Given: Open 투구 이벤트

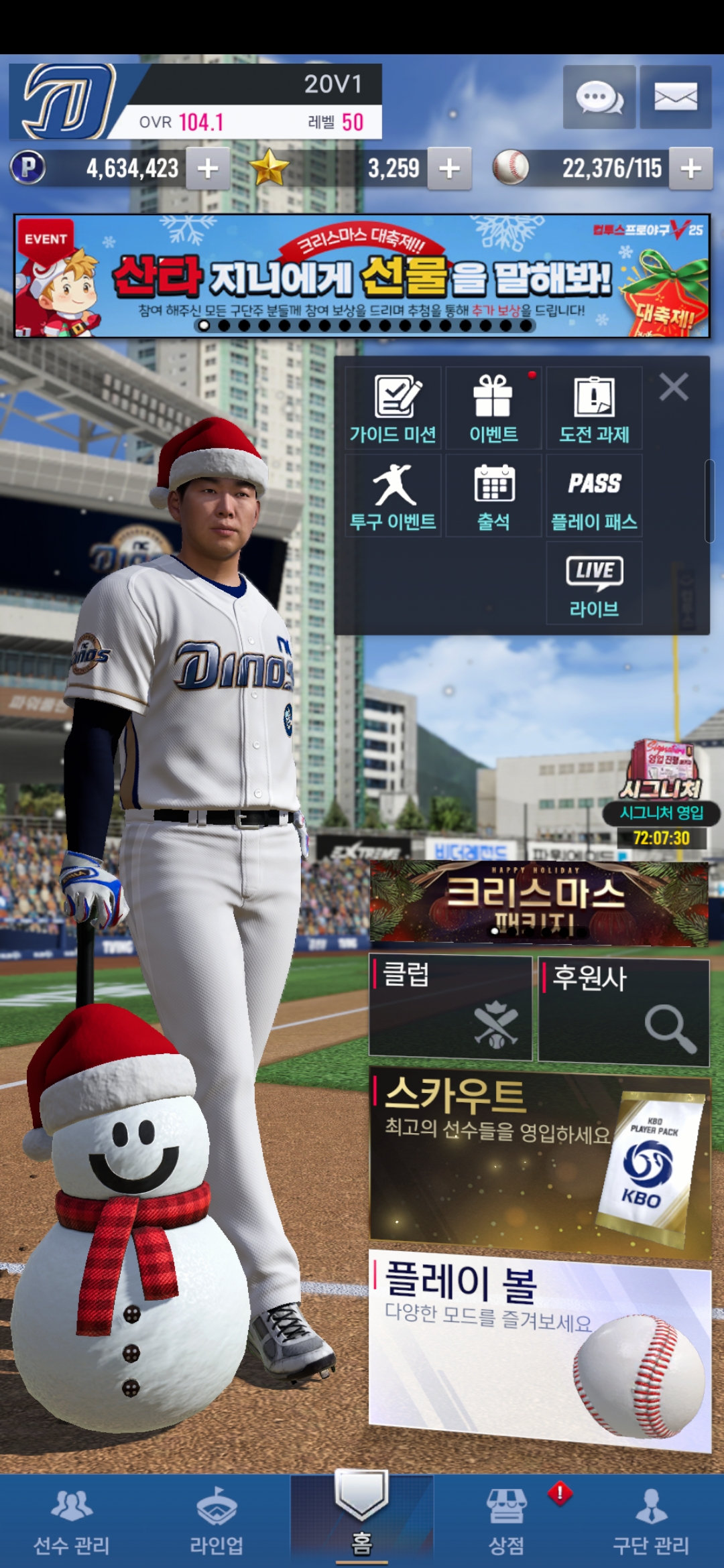Looking at the screenshot, I should [x=393, y=496].
